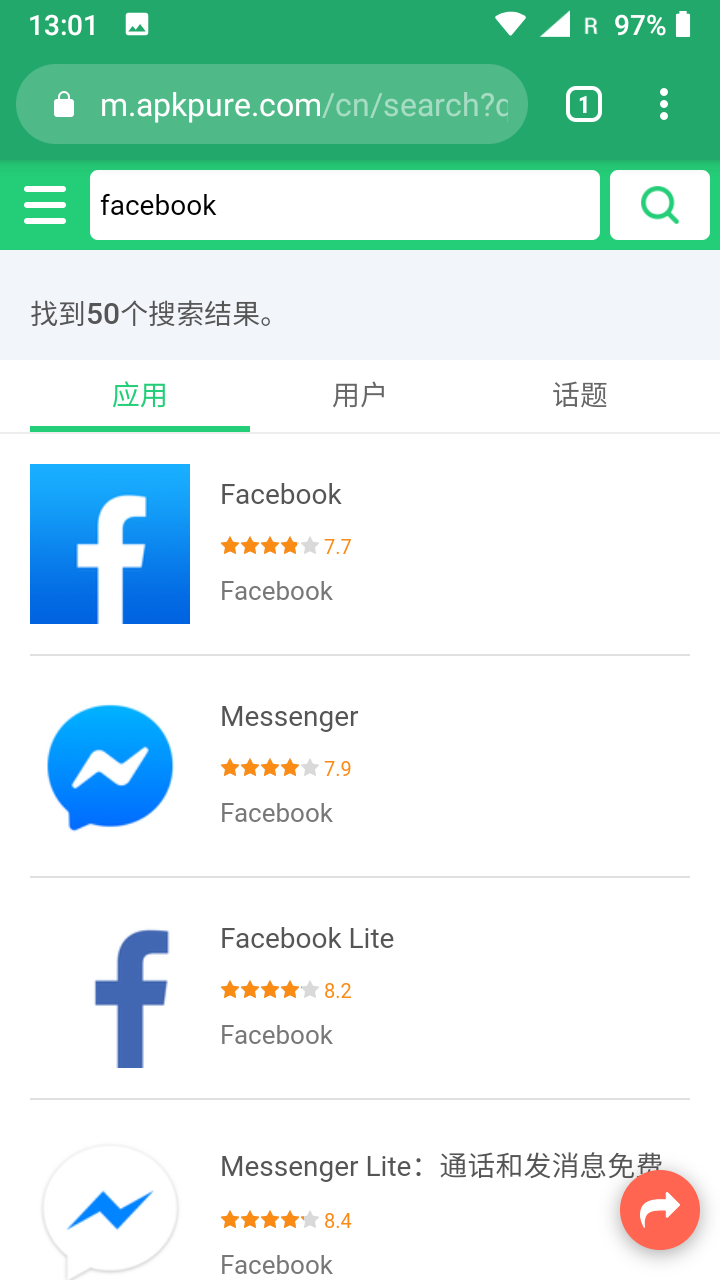Image resolution: width=720 pixels, height=1280 pixels.
Task: Tap the Facebook app icon
Action: pos(110,543)
